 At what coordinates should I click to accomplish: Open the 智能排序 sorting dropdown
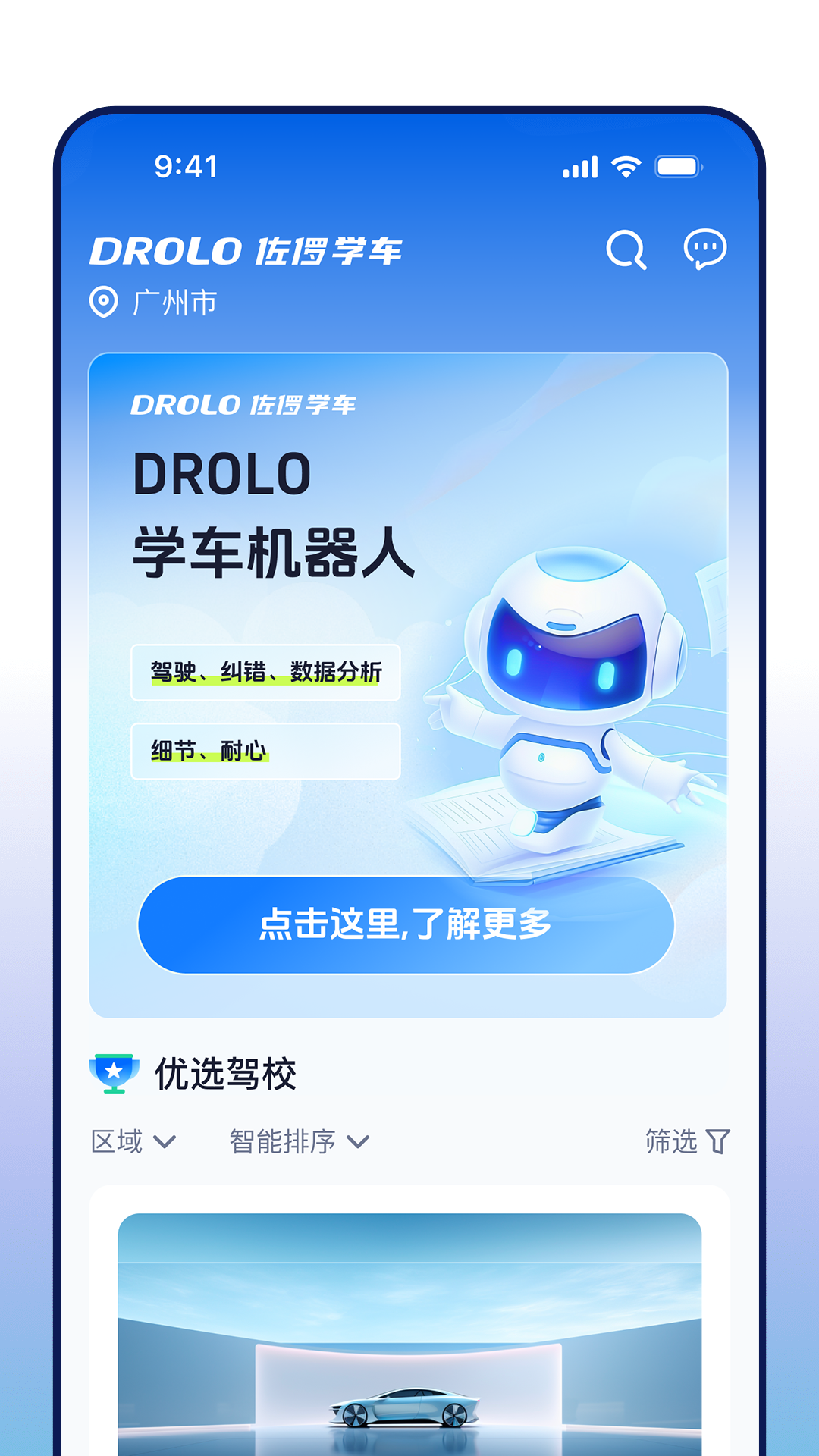point(296,1141)
